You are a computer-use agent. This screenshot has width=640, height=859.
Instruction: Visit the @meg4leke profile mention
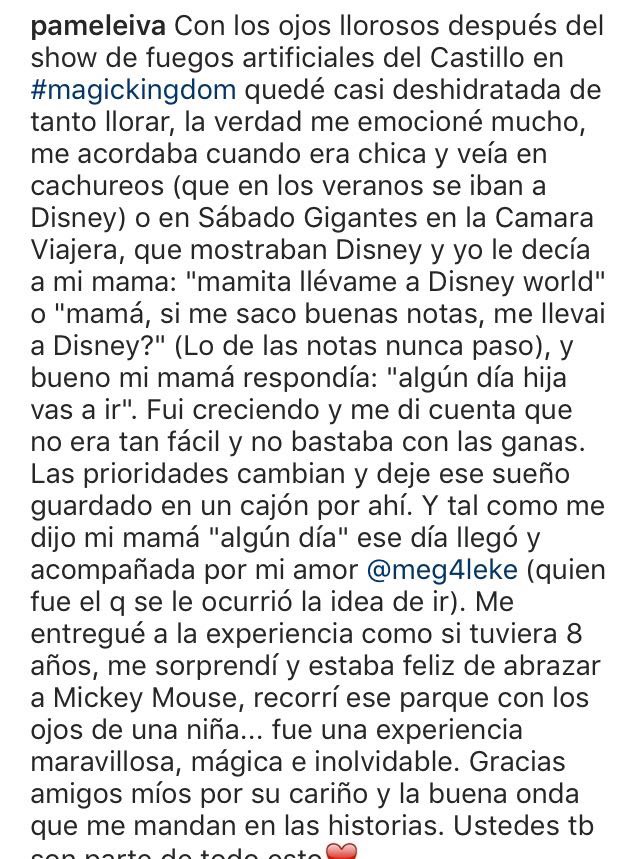pyautogui.click(x=441, y=570)
